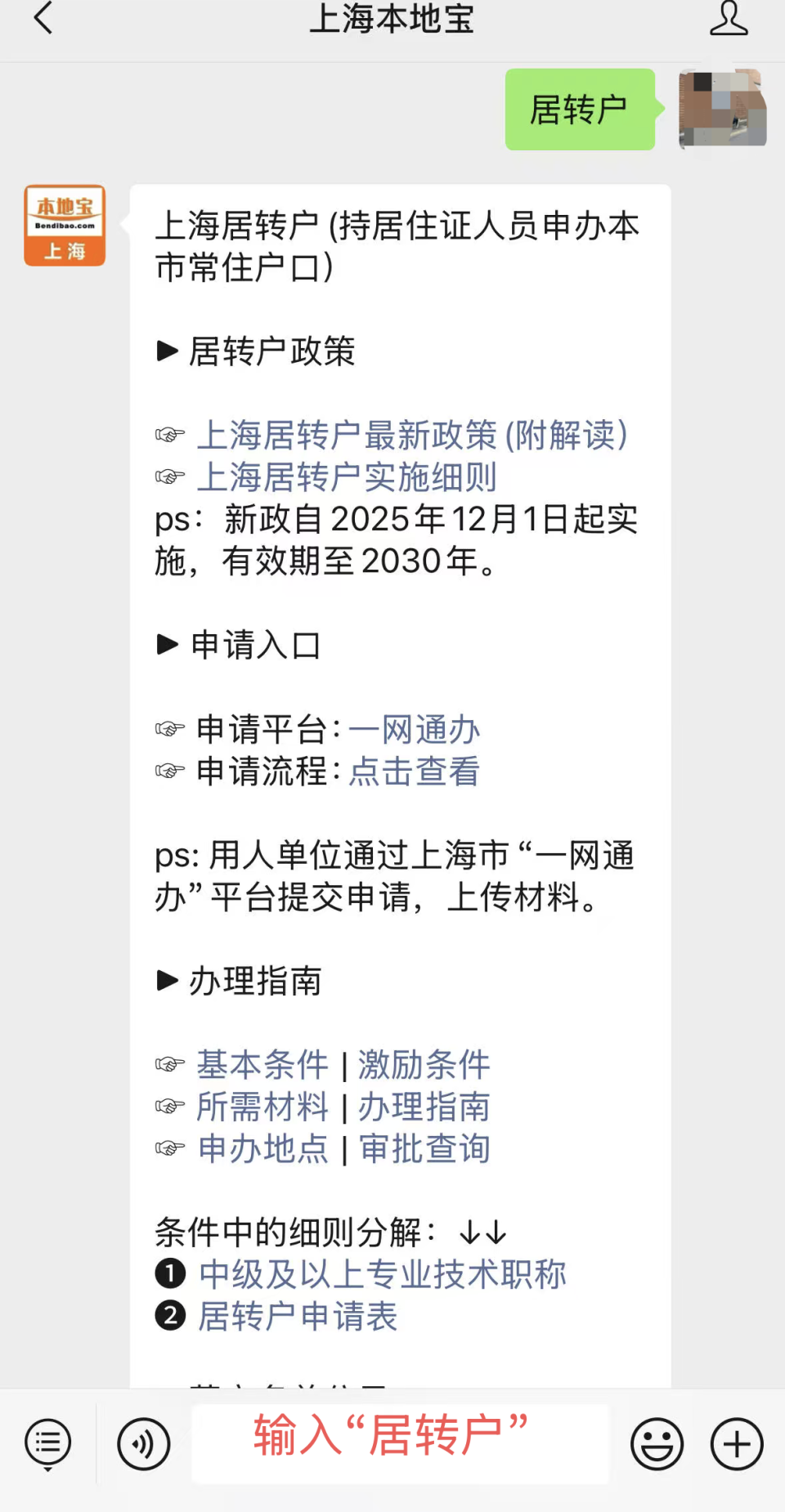
Task: Open the 基本条件 link
Action: 262,1065
